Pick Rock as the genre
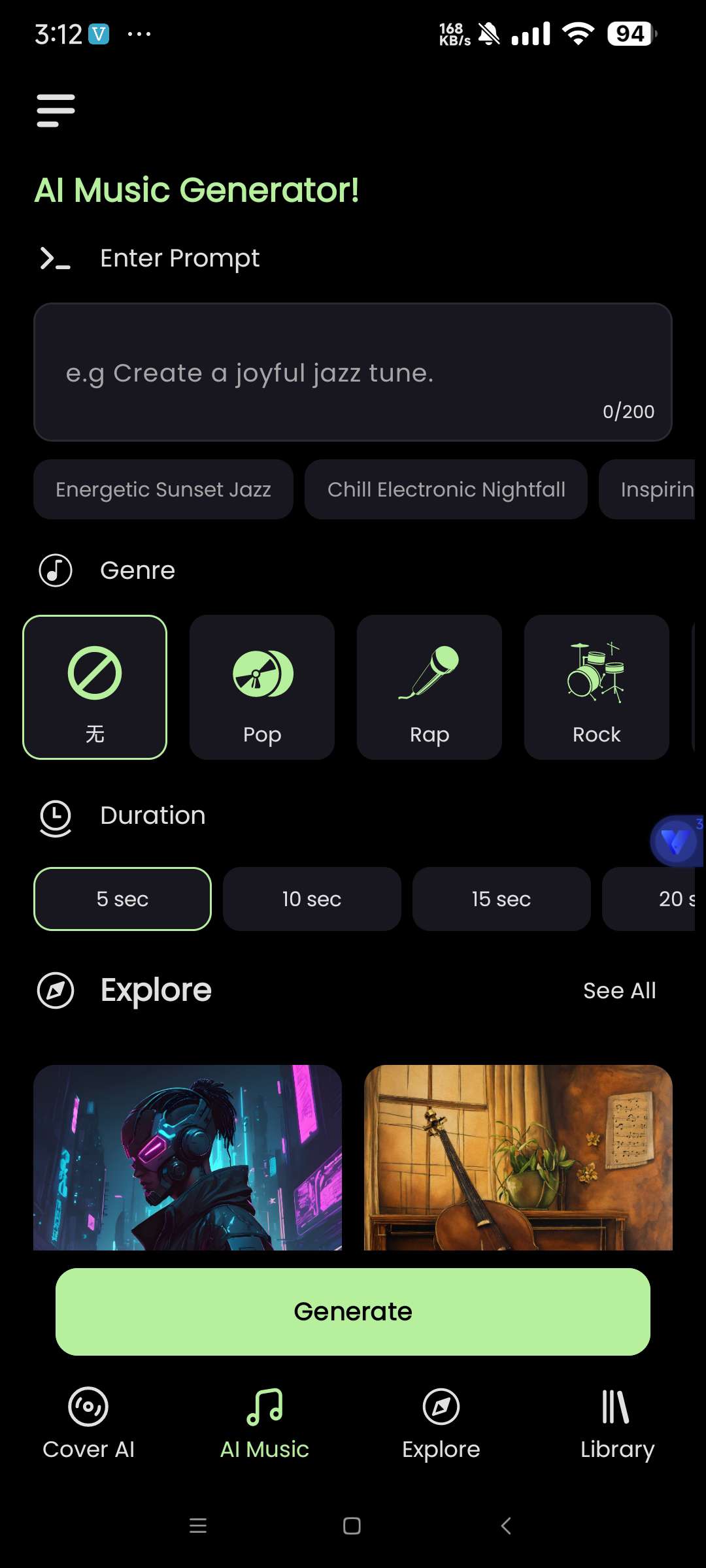The height and width of the screenshot is (1568, 706). pos(596,687)
